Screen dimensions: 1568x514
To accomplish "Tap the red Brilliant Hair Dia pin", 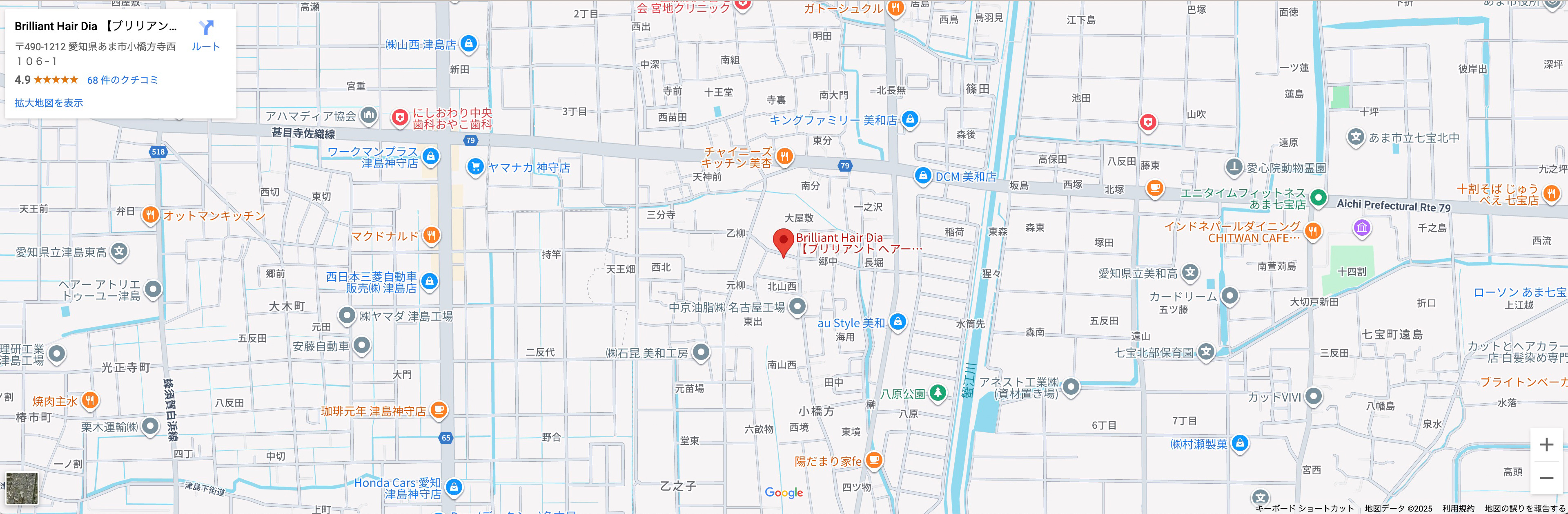I will (783, 241).
